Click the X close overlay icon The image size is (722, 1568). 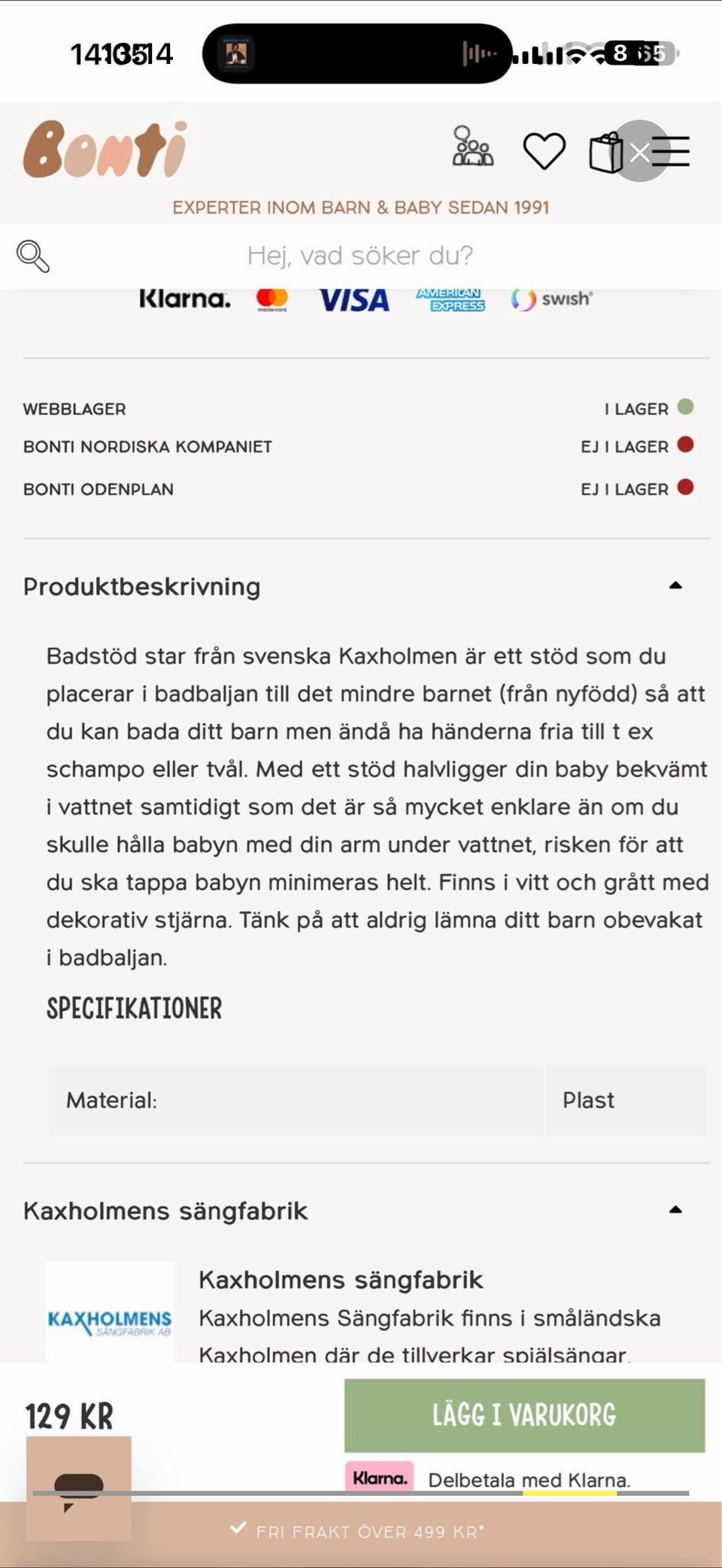641,153
